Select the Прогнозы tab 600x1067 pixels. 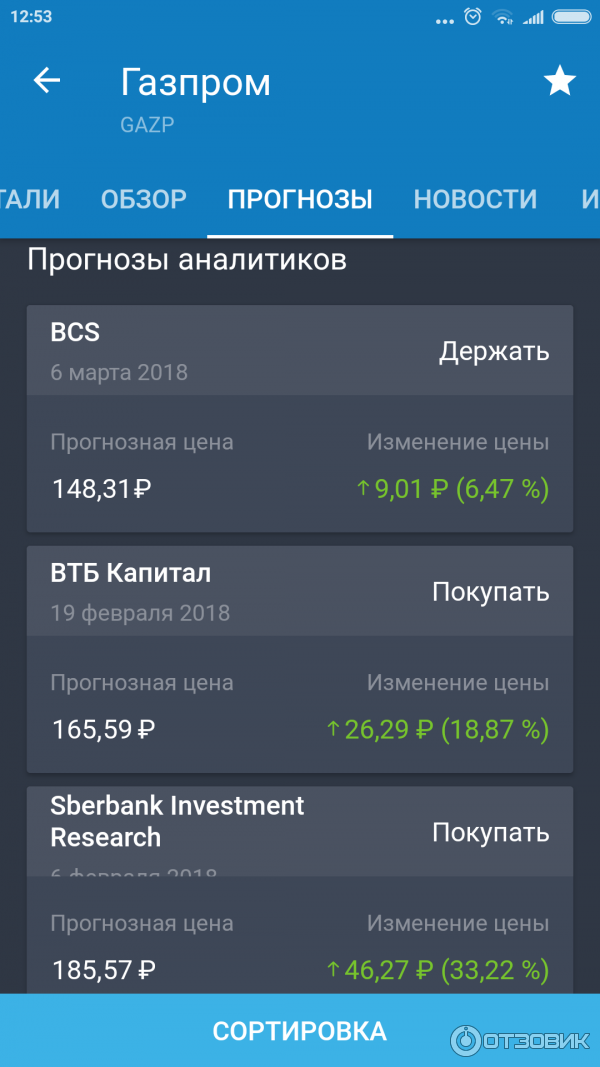coord(300,199)
